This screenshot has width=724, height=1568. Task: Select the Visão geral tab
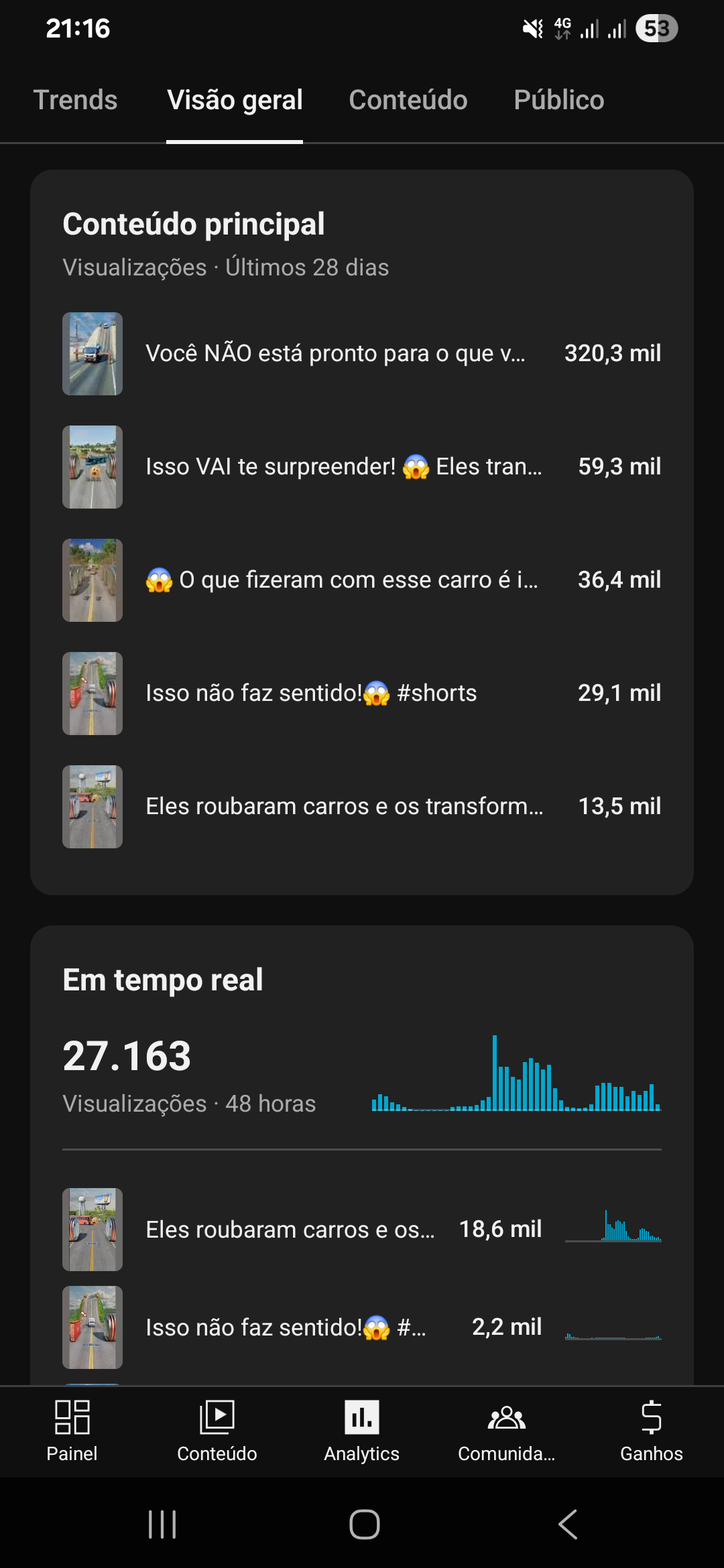tap(235, 100)
